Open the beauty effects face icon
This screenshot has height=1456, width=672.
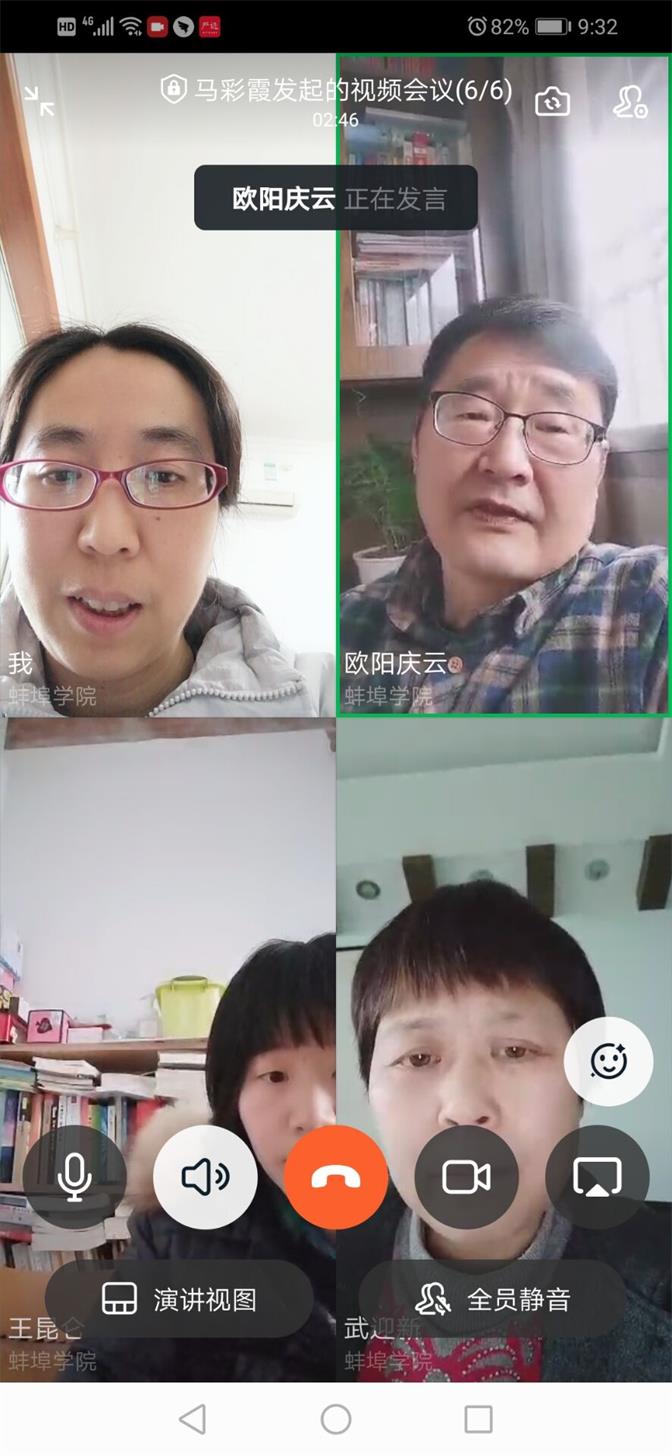608,1062
